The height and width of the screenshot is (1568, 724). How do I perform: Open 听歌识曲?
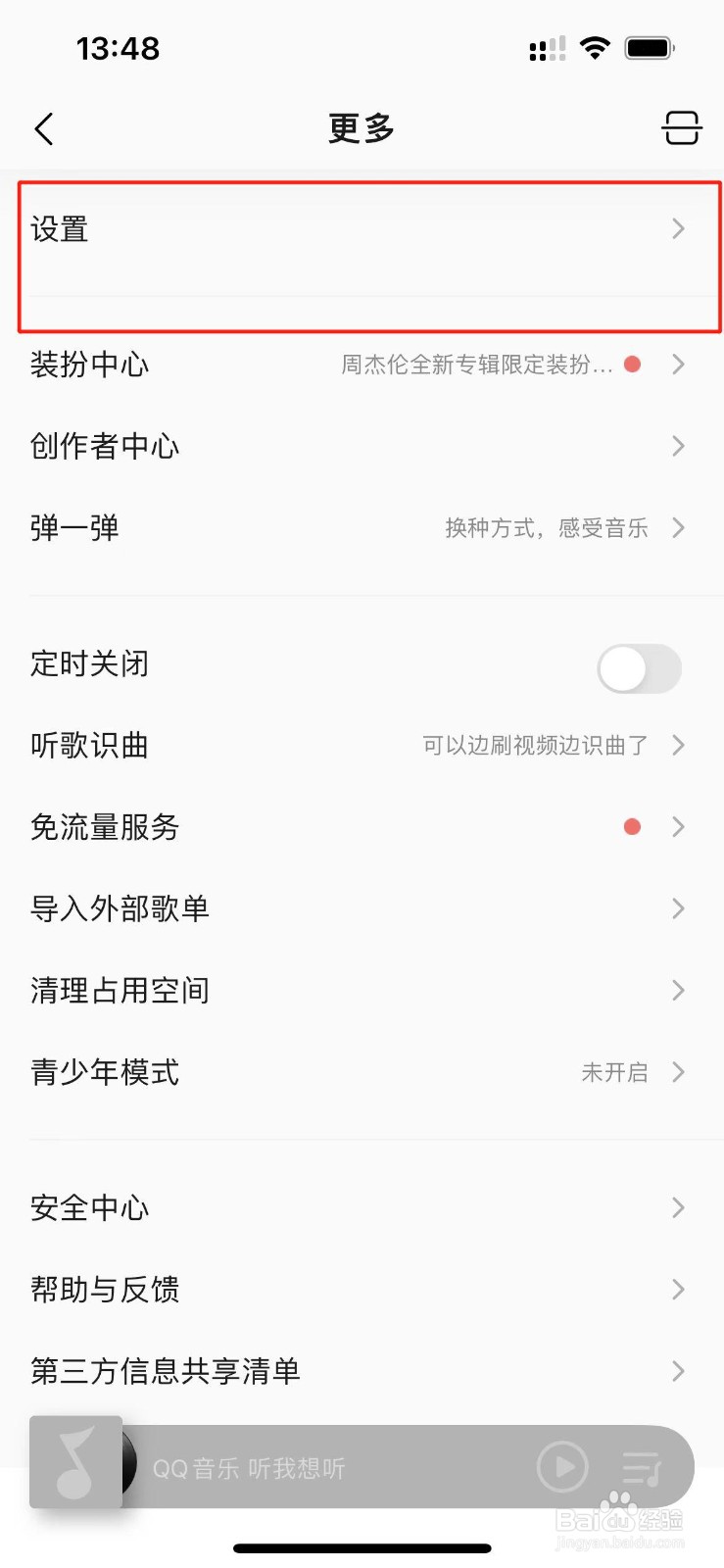click(x=362, y=746)
